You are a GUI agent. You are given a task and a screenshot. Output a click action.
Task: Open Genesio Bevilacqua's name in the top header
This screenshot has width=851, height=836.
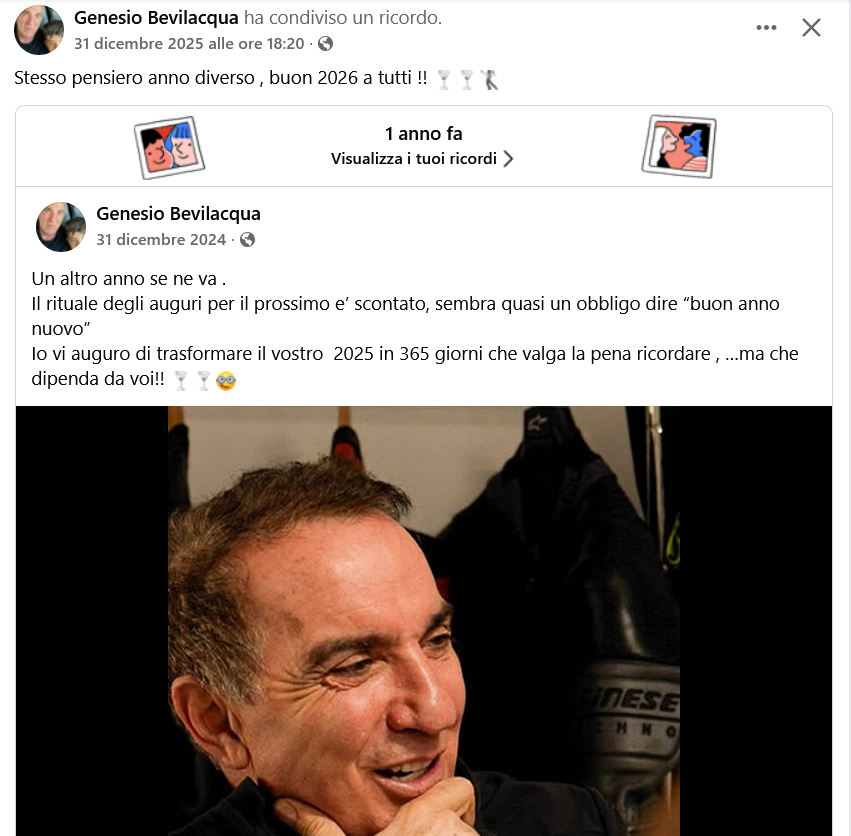pyautogui.click(x=156, y=18)
